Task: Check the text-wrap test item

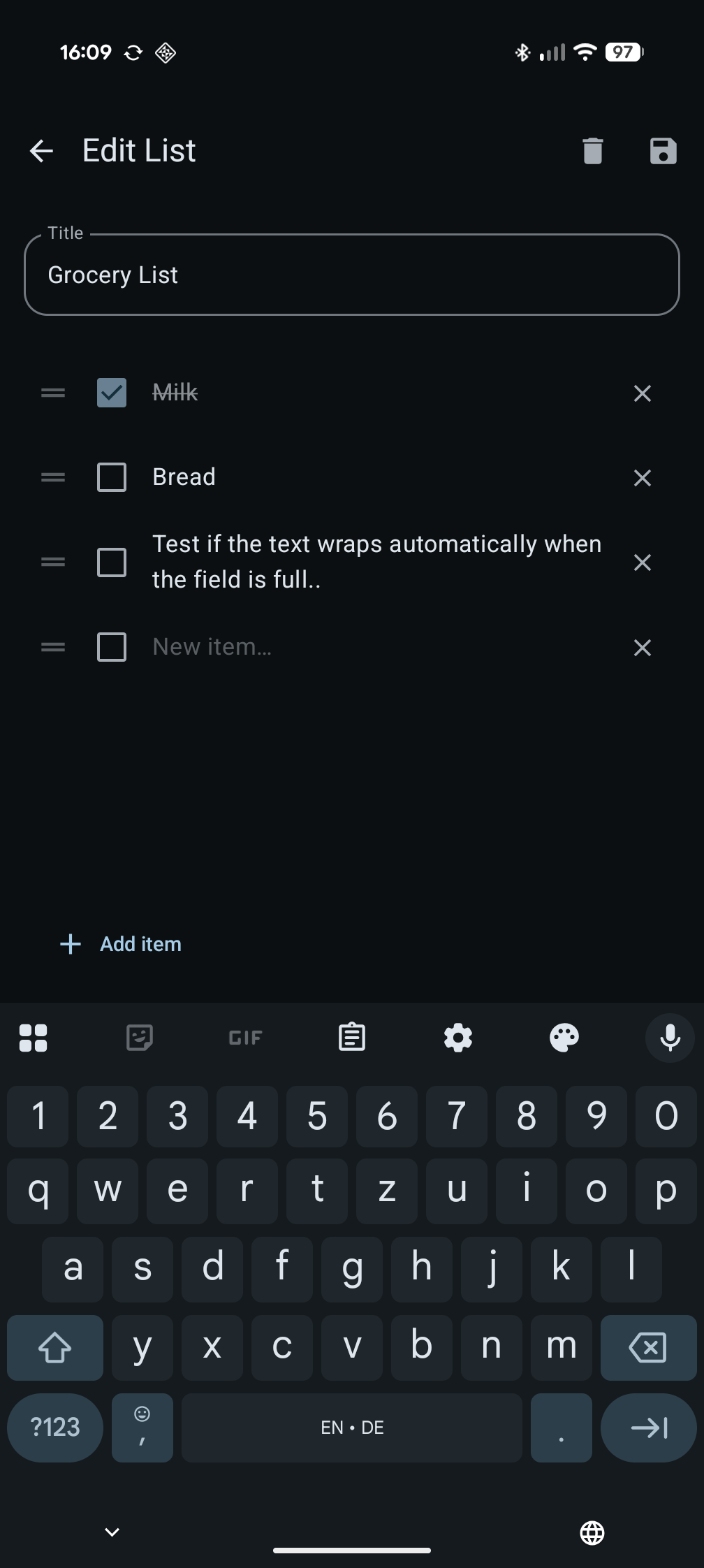Action: [x=111, y=562]
